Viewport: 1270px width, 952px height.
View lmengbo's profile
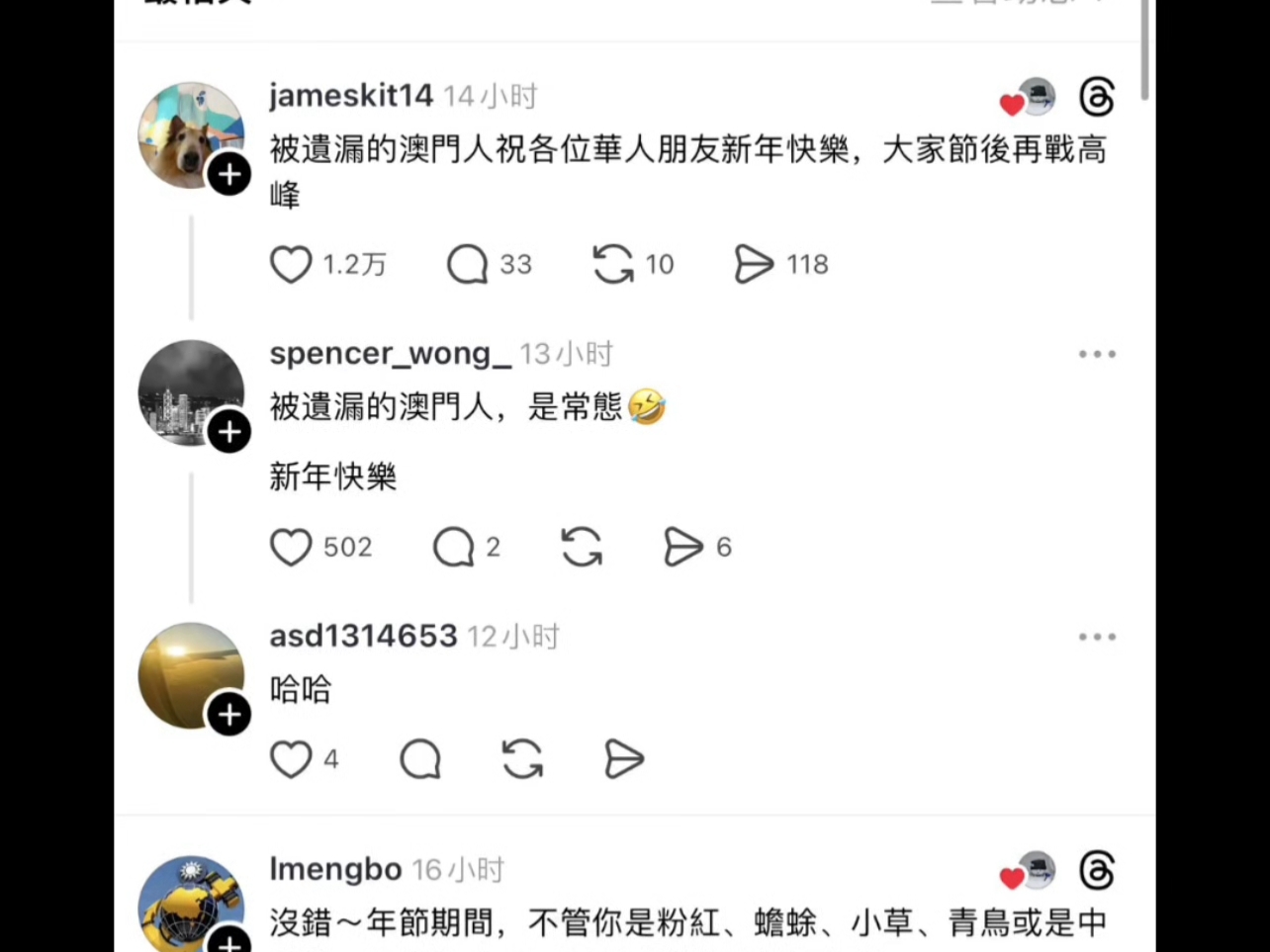(x=335, y=870)
